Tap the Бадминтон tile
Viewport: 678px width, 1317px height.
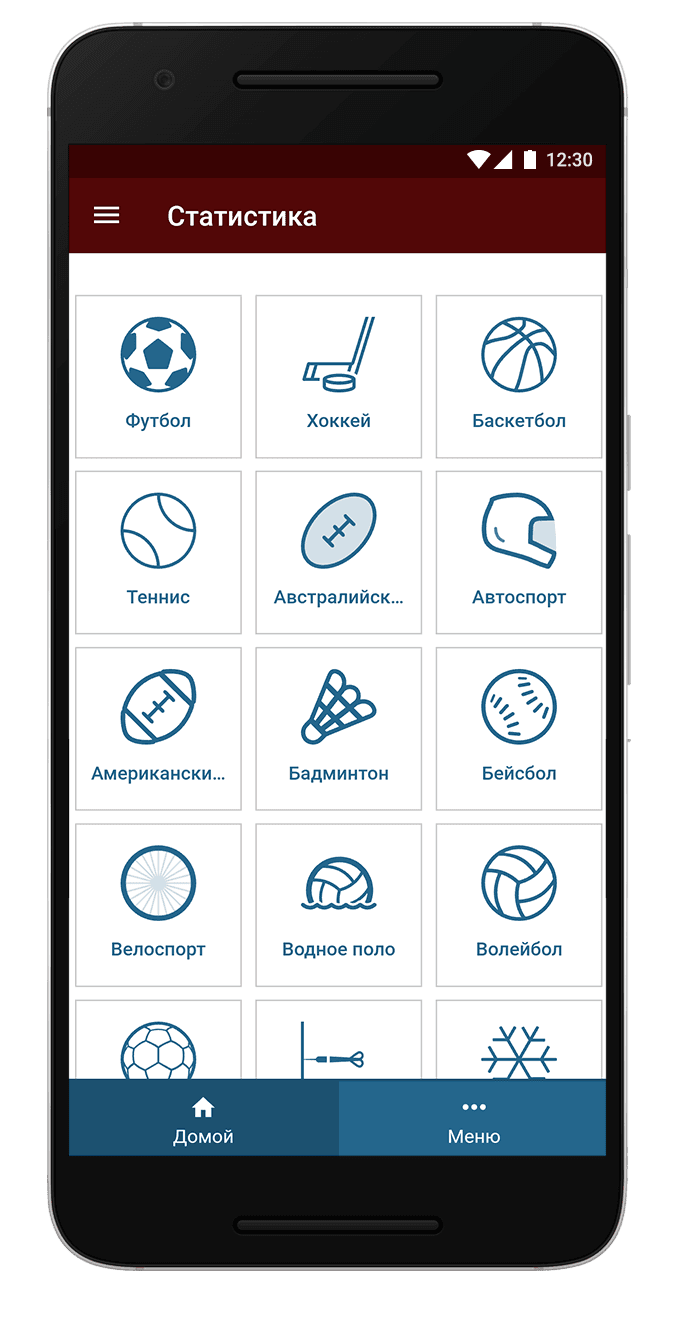tap(338, 728)
